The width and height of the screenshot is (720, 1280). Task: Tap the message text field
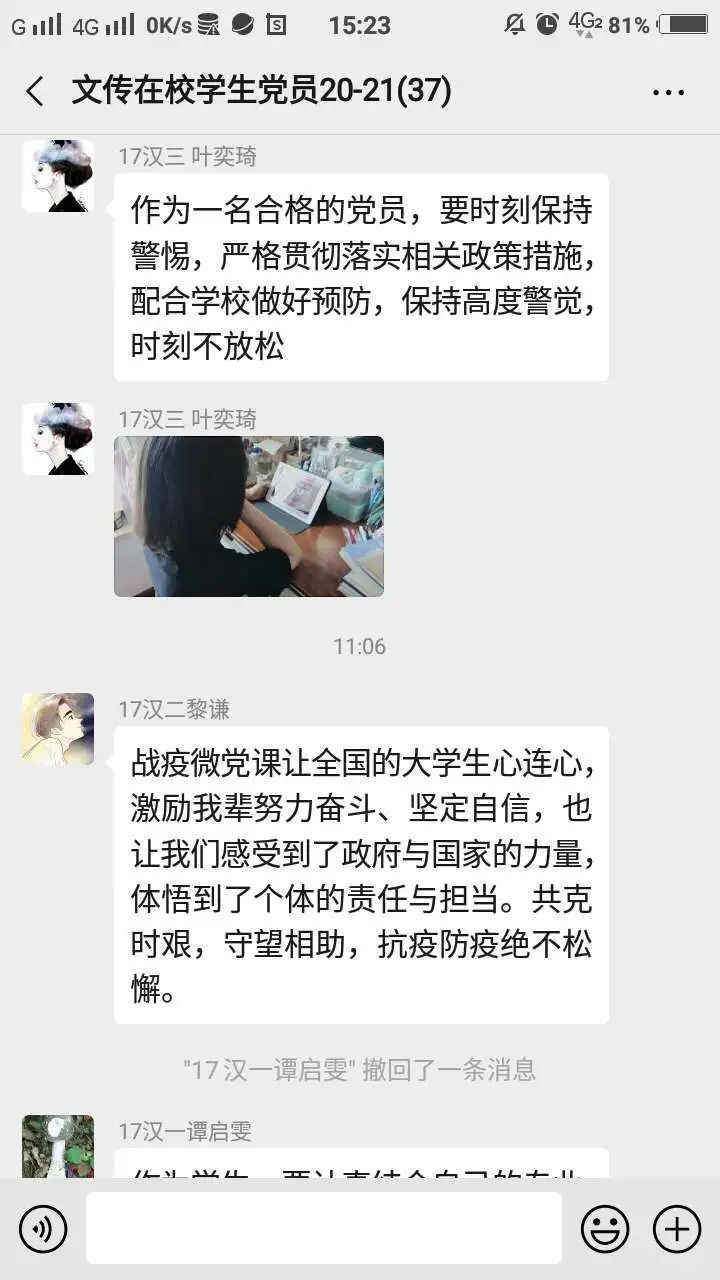(x=323, y=1228)
